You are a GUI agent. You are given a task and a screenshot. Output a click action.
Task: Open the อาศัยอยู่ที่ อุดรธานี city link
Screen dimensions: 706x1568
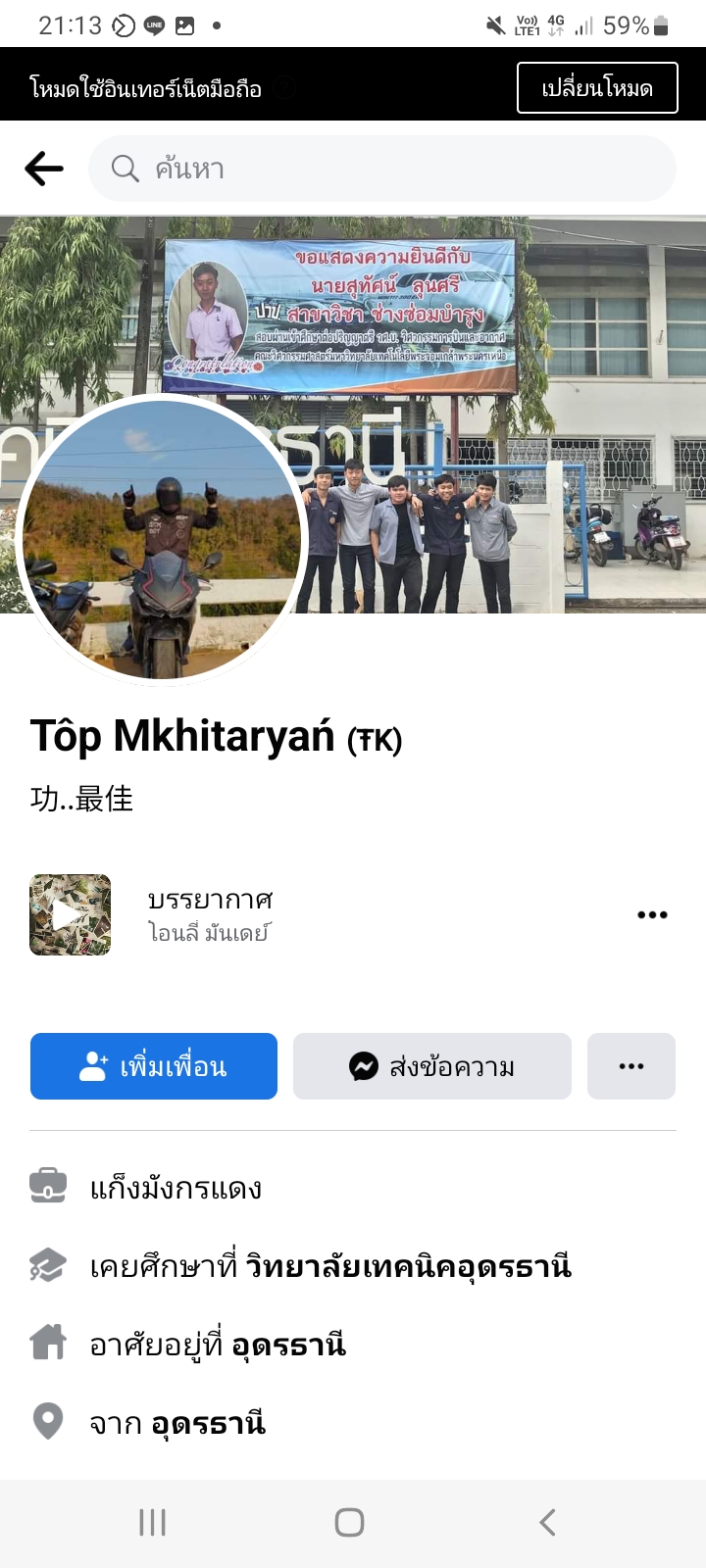288,1345
